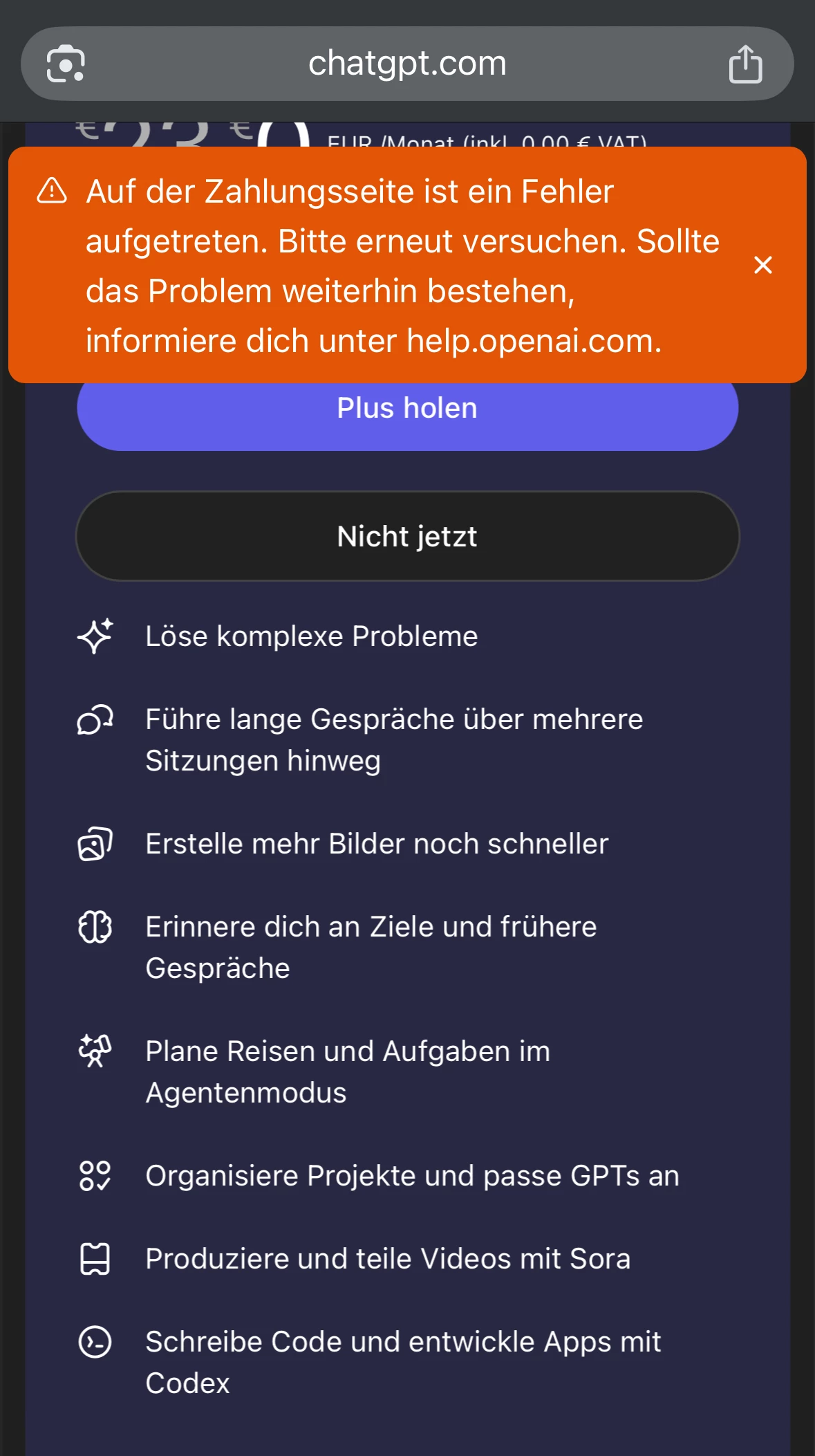Choose Nicht jetzt to skip upgrade

coord(407,536)
